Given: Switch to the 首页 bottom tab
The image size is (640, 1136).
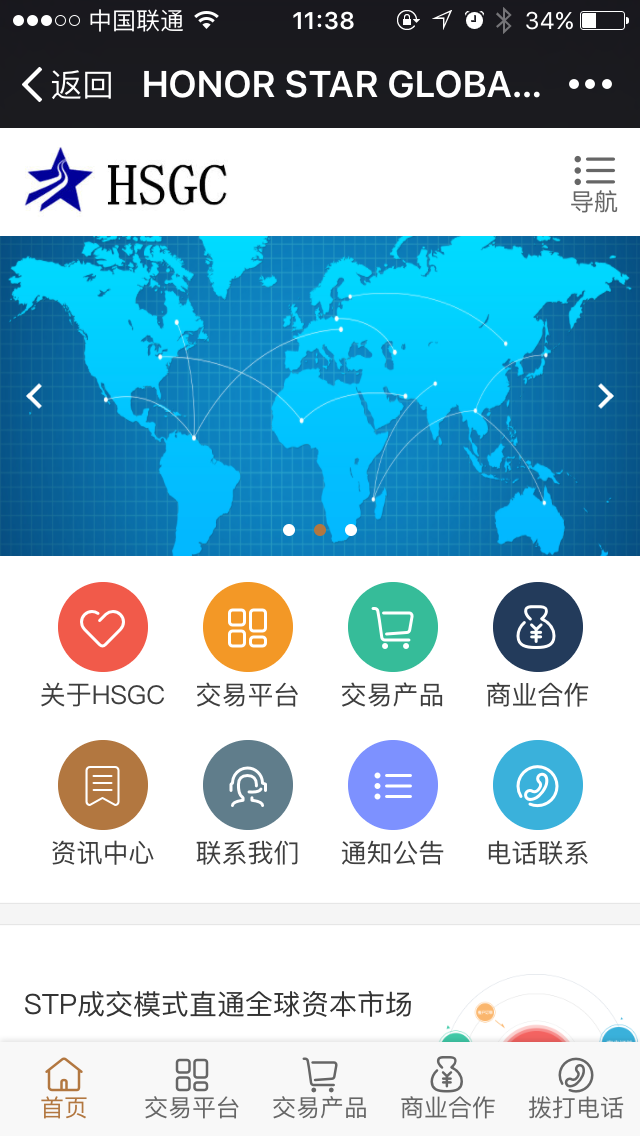Looking at the screenshot, I should pos(64,1088).
